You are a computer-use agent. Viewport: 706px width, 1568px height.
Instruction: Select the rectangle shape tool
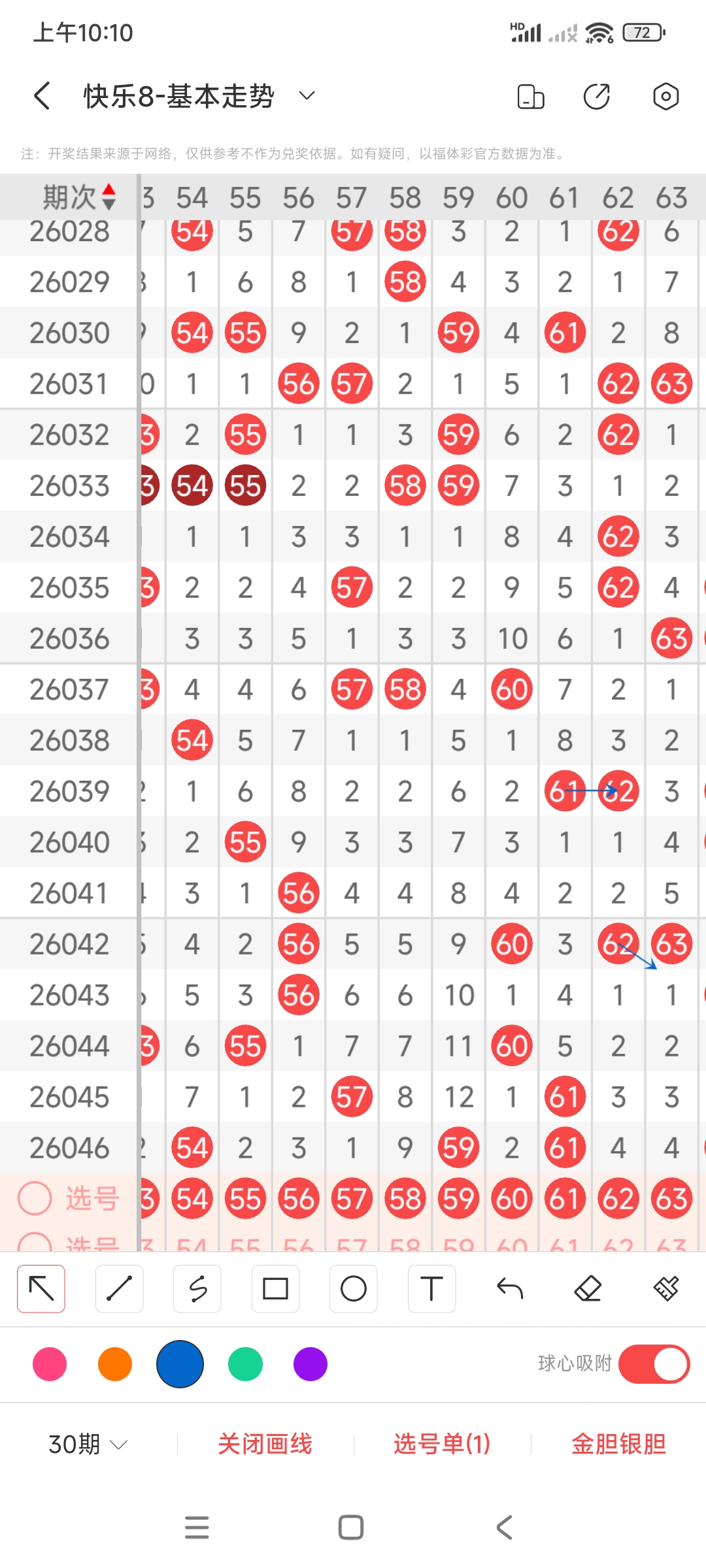(275, 1289)
